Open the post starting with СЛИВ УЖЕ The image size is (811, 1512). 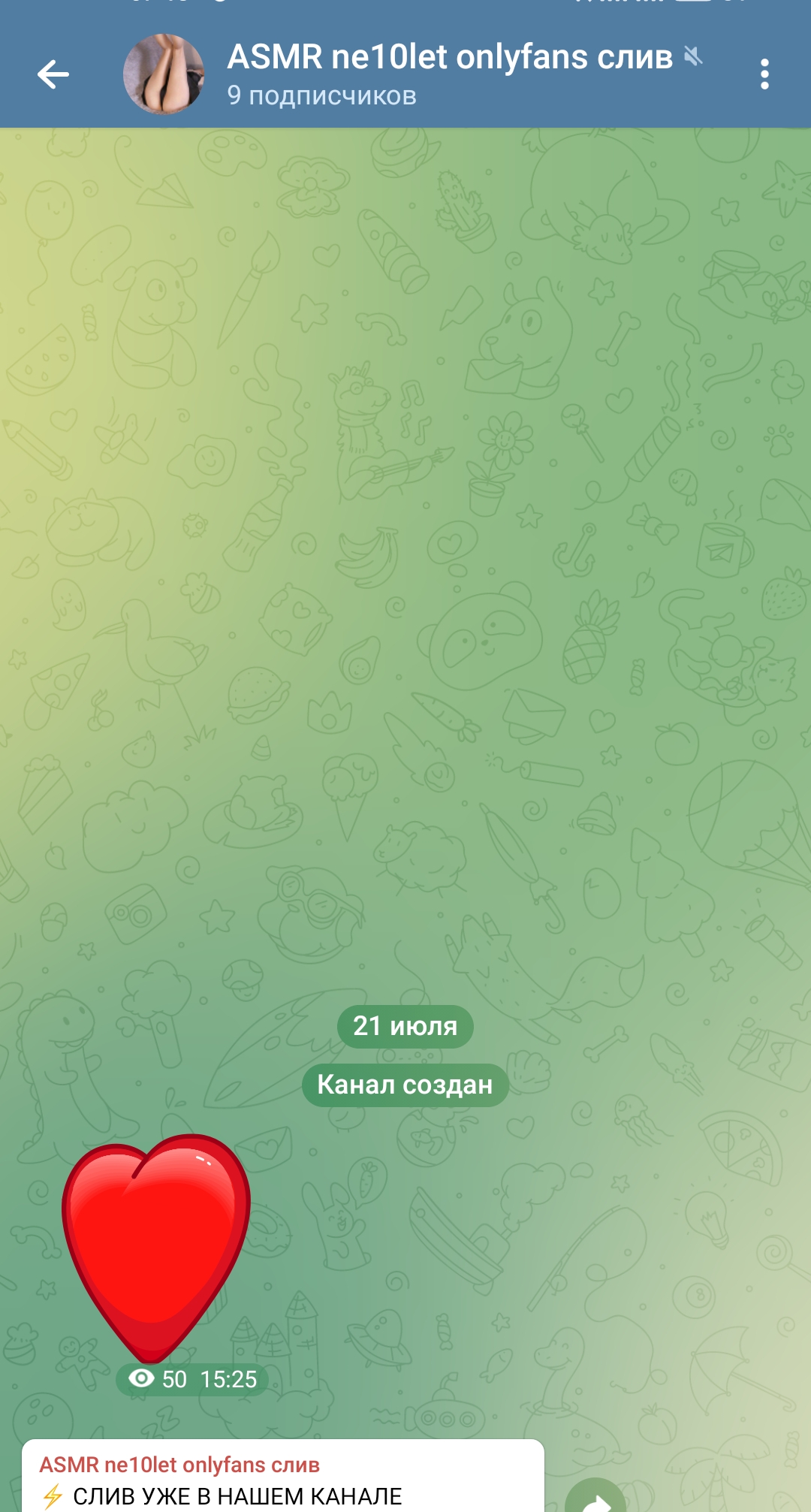[x=283, y=1476]
